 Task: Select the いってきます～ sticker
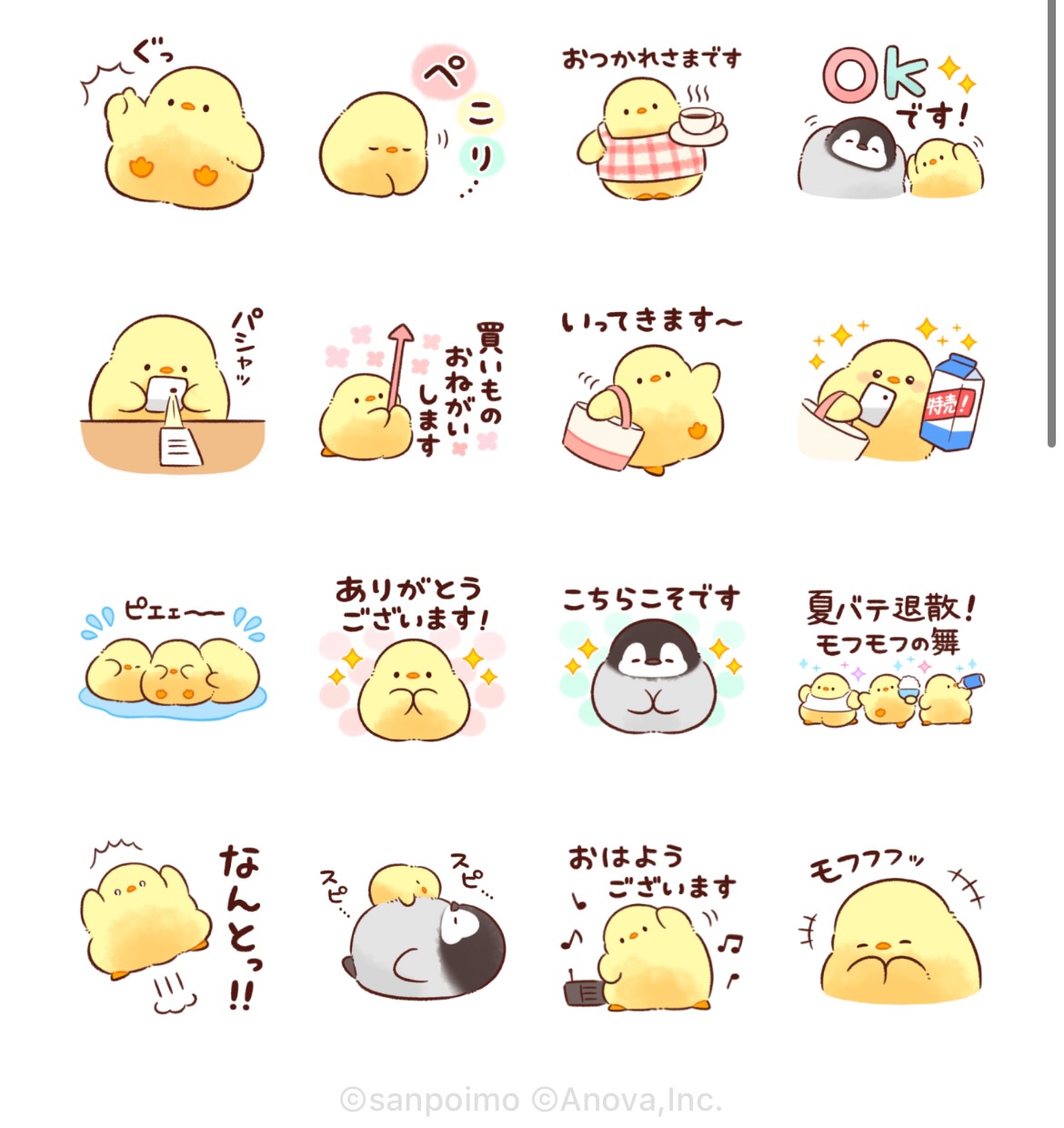[x=651, y=391]
